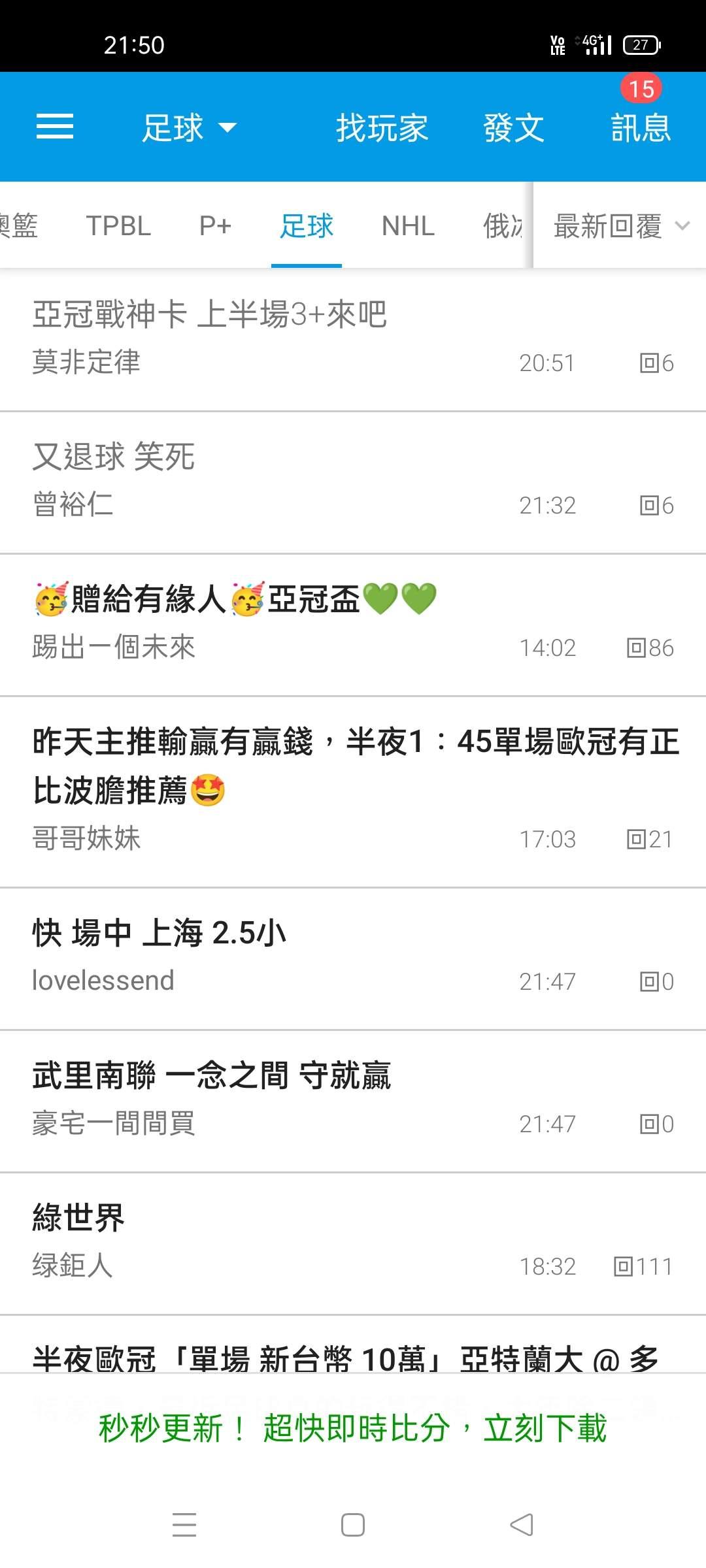The height and width of the screenshot is (1568, 706).
Task: Open the hamburger drawer menu
Action: pos(55,126)
